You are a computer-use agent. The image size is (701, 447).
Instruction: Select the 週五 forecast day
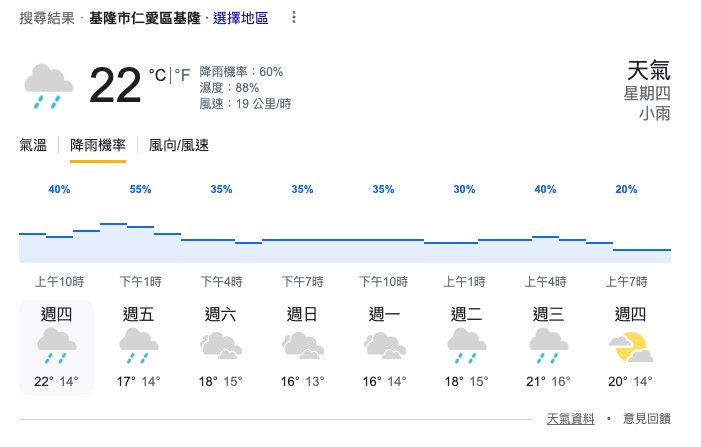point(139,347)
